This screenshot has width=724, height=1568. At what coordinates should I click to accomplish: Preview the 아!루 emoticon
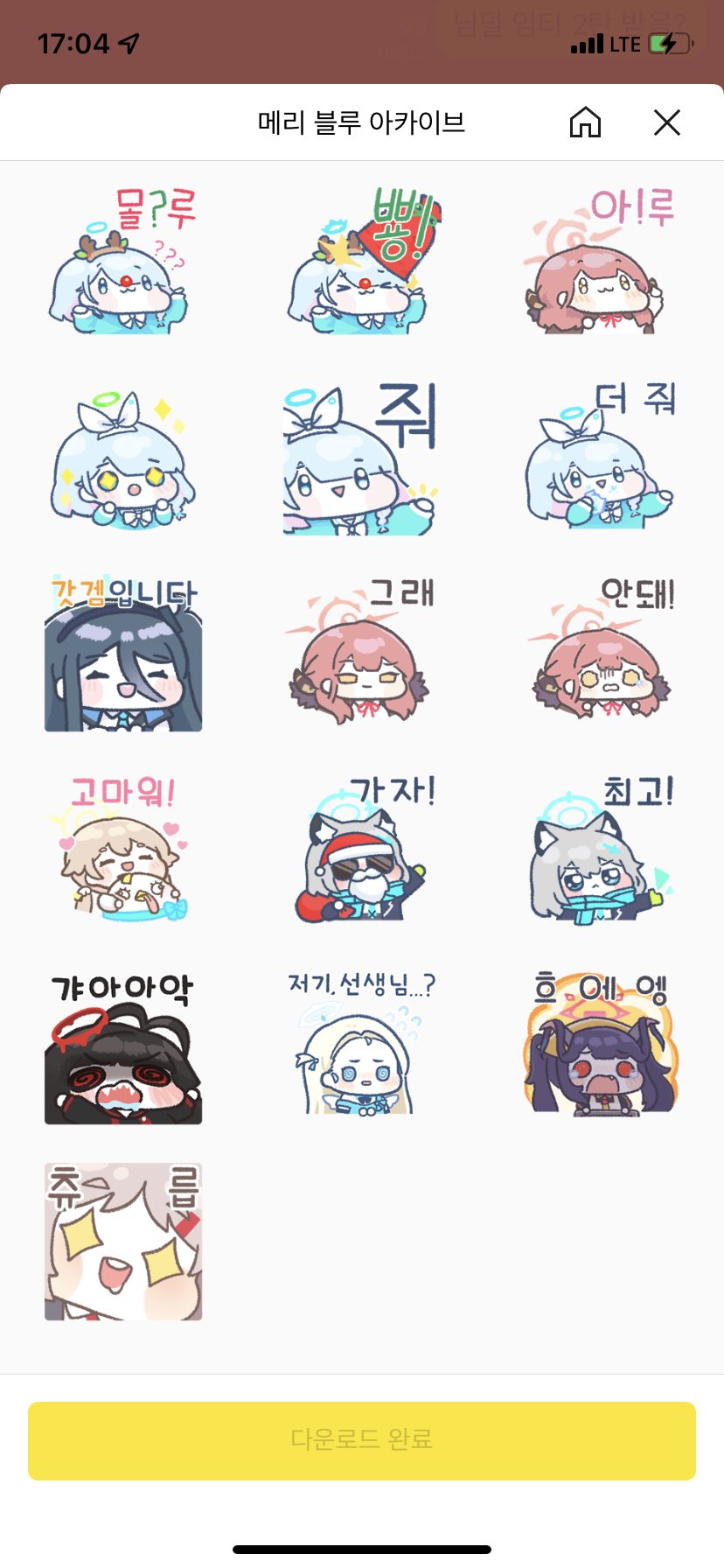pos(602,261)
